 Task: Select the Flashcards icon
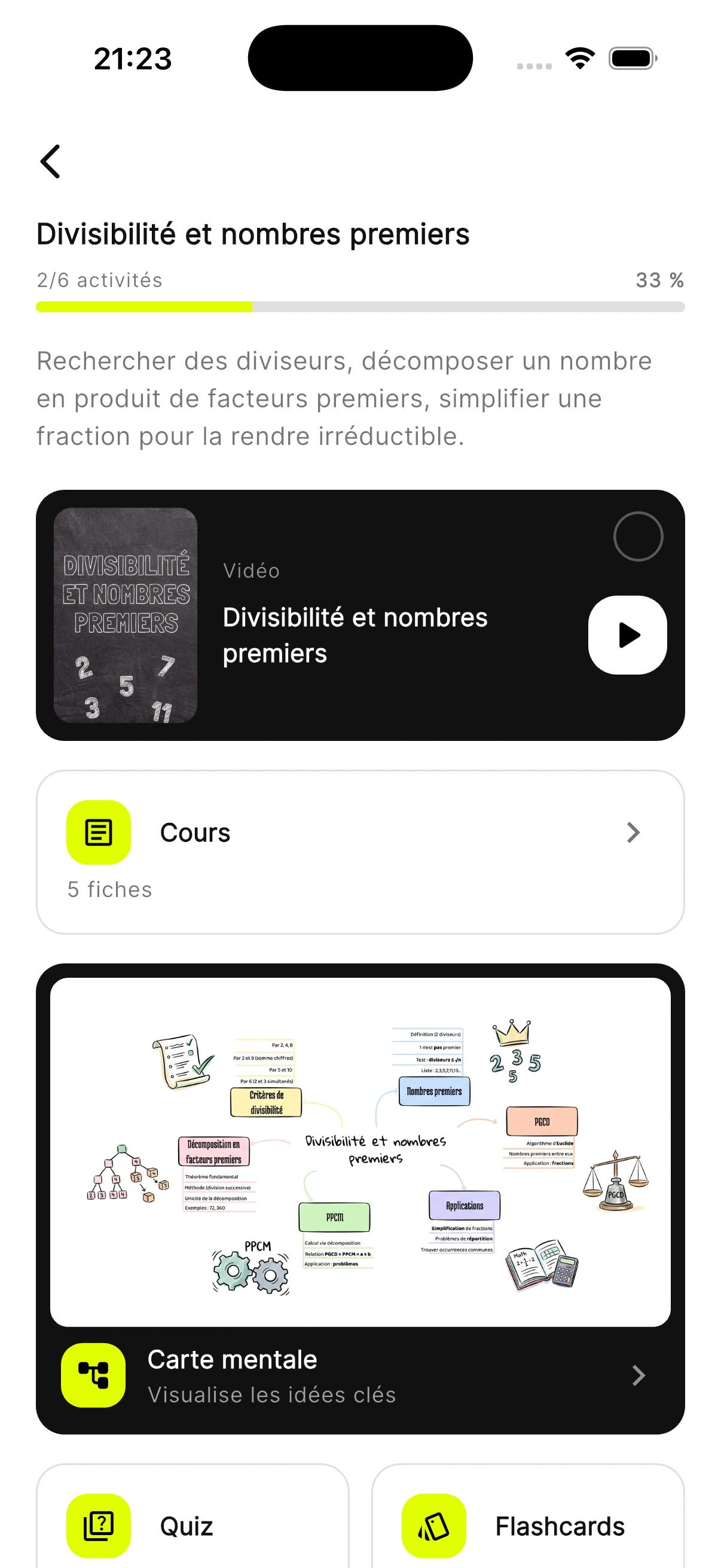pos(433,1526)
